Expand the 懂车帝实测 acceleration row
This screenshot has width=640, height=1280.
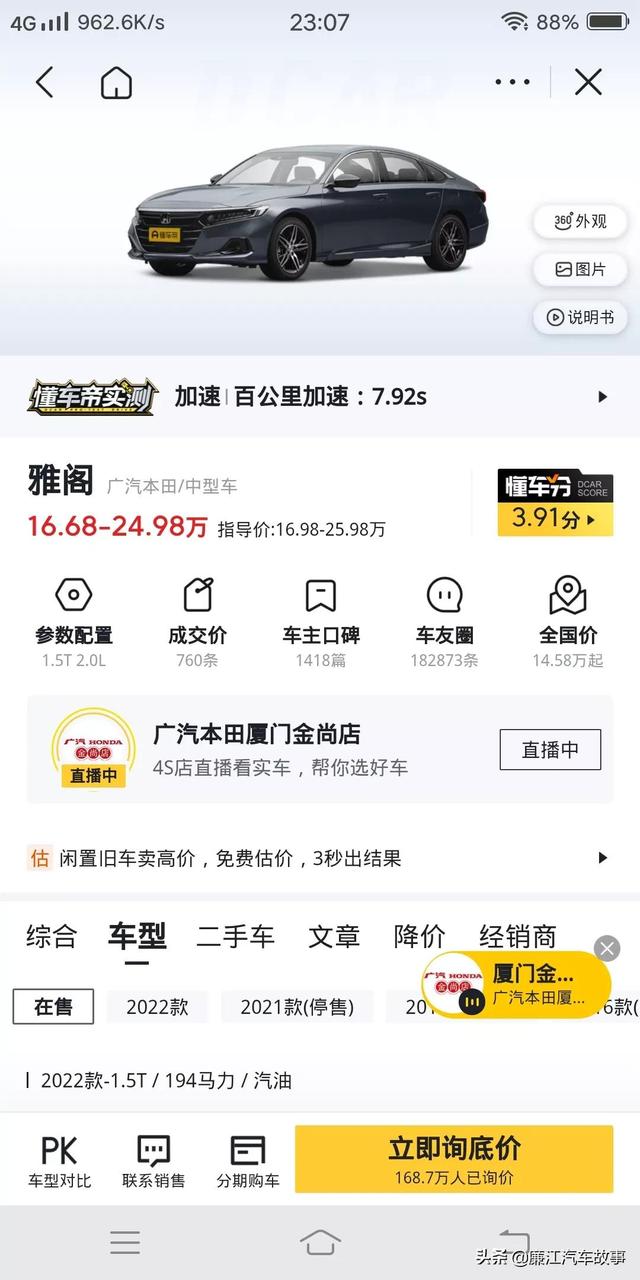602,397
